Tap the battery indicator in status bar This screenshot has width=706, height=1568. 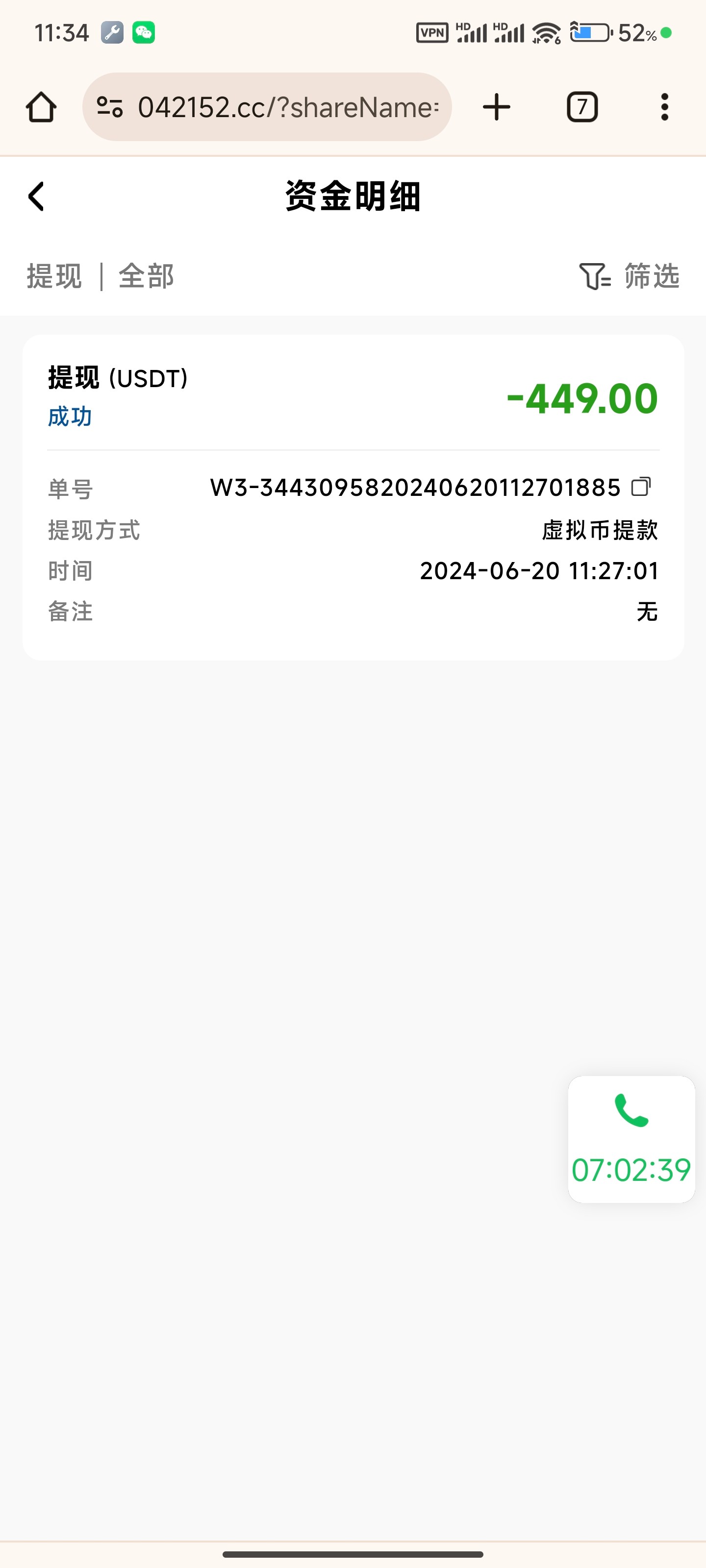590,33
